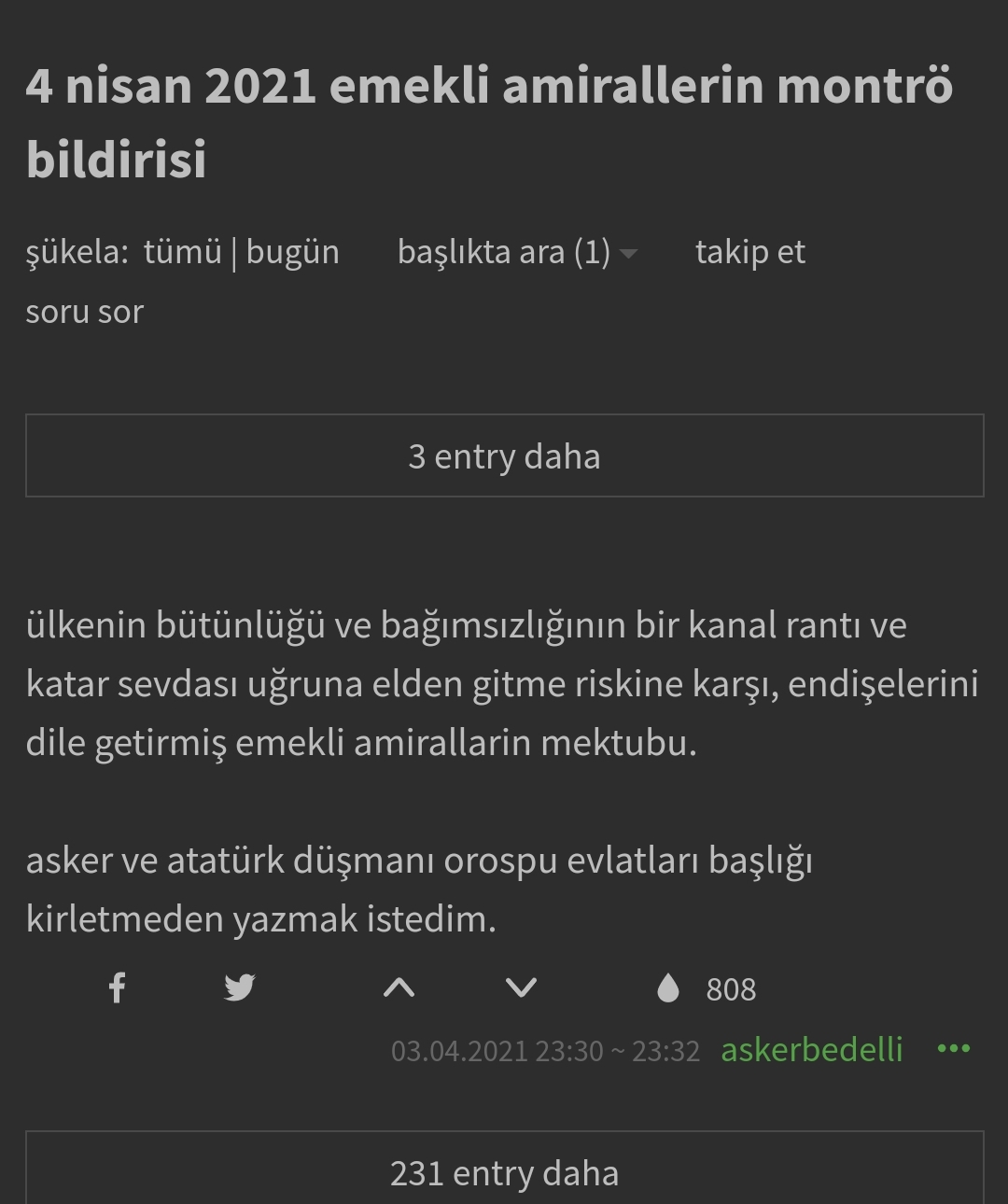Upvote askerbedelli's entry
Screen dimensions: 1008x1204
pyautogui.click(x=398, y=988)
